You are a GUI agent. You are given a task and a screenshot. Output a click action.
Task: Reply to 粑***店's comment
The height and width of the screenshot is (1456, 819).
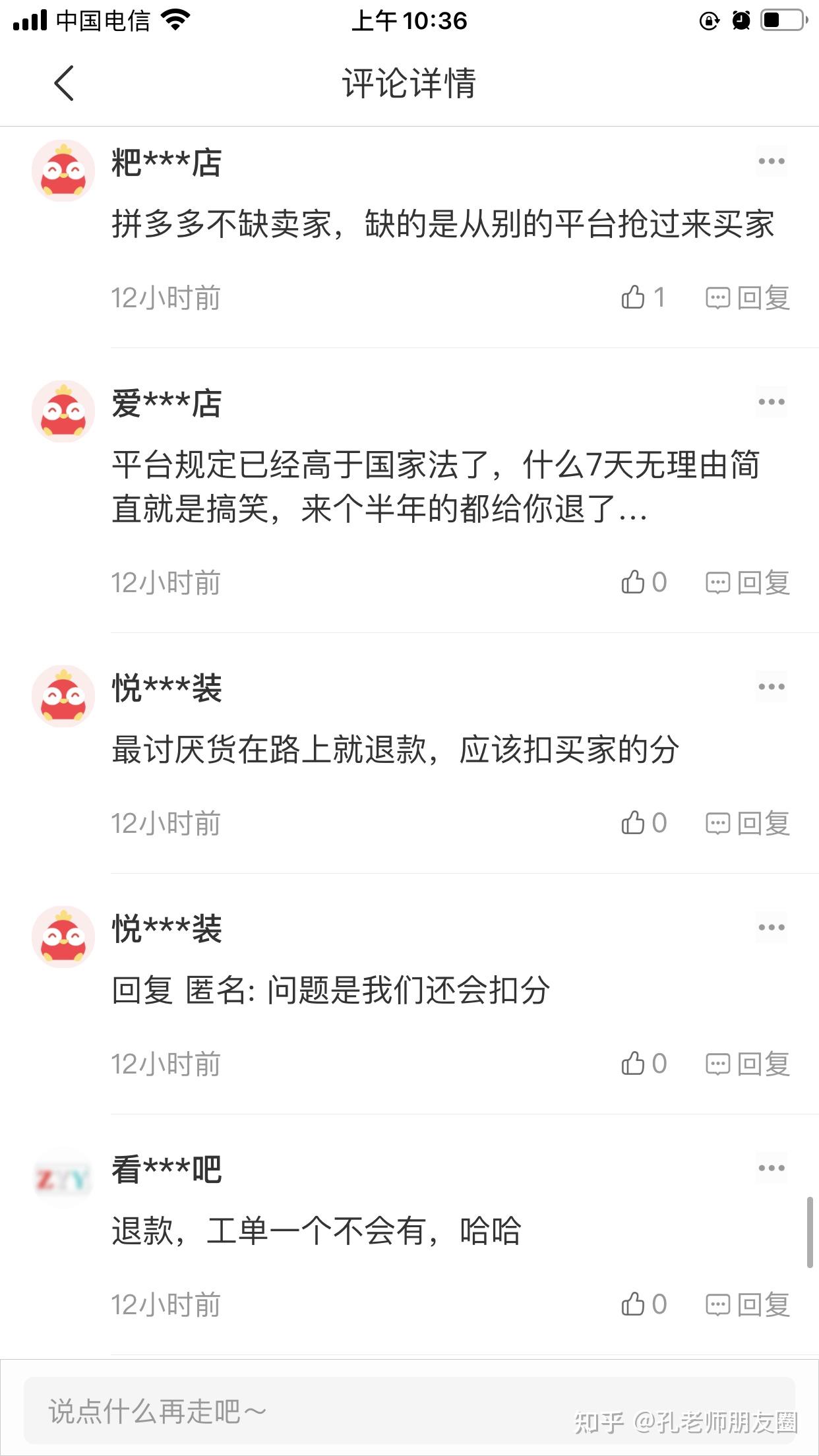[x=748, y=298]
